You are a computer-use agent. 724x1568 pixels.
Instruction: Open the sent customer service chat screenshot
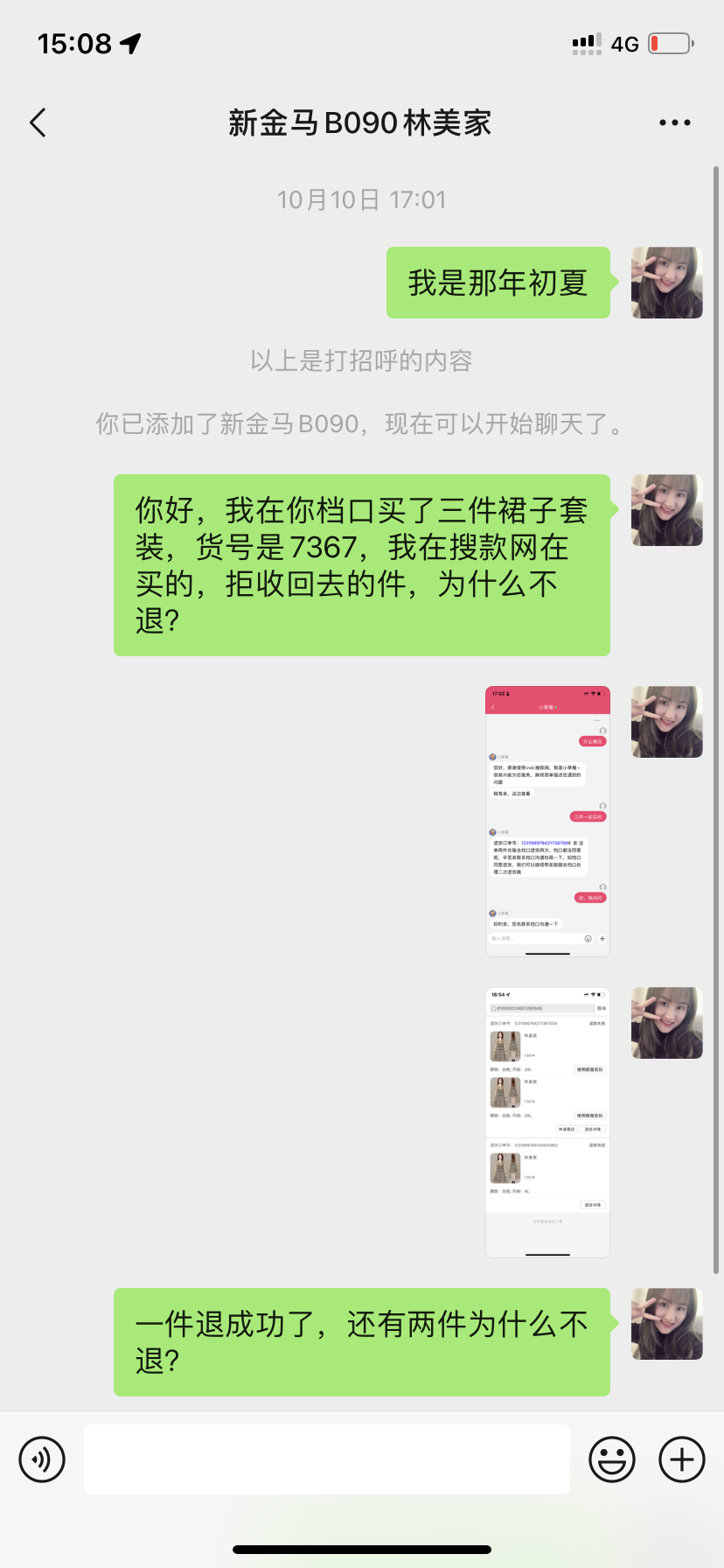[x=547, y=822]
